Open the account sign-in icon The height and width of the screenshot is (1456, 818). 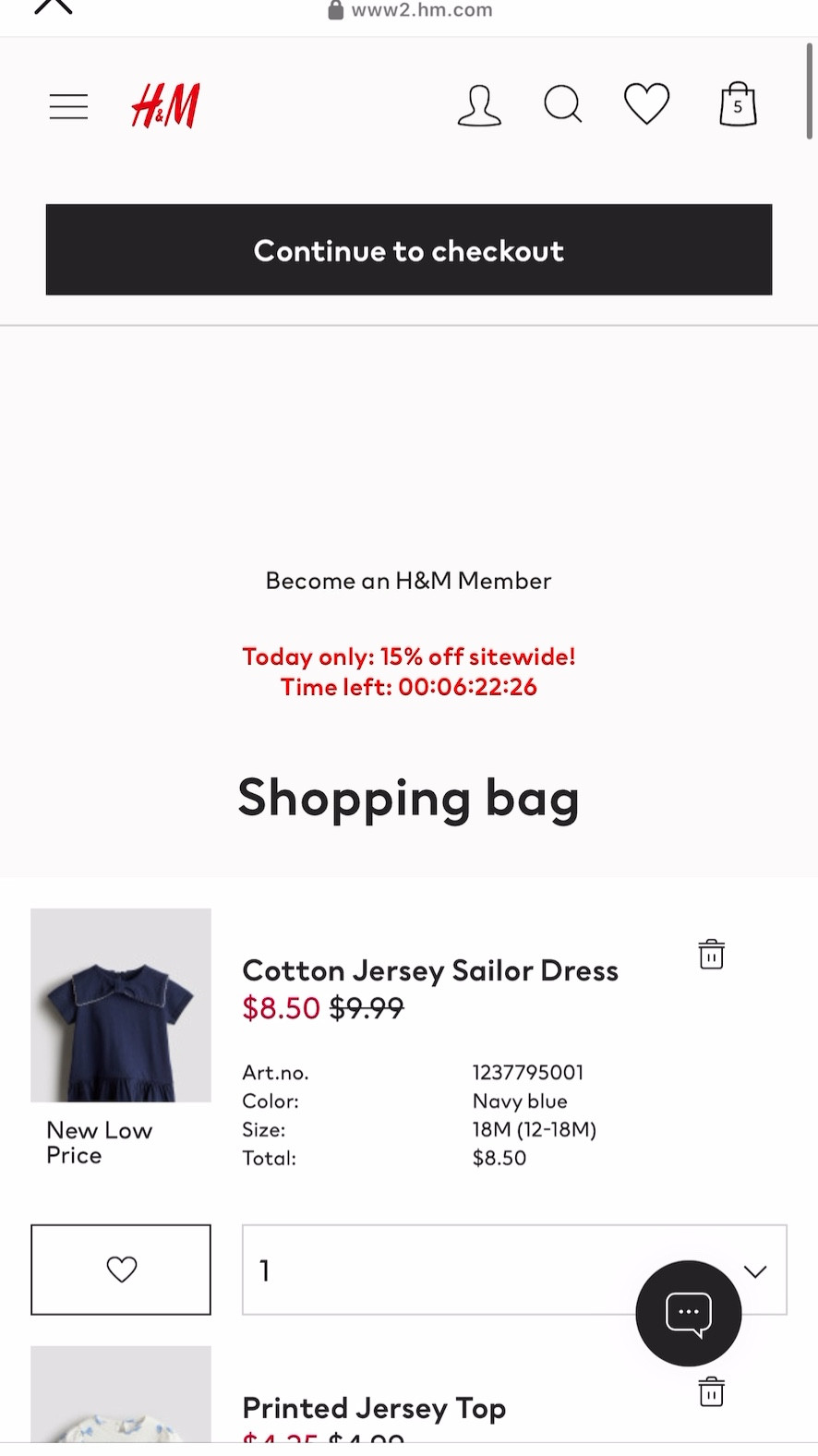(479, 104)
